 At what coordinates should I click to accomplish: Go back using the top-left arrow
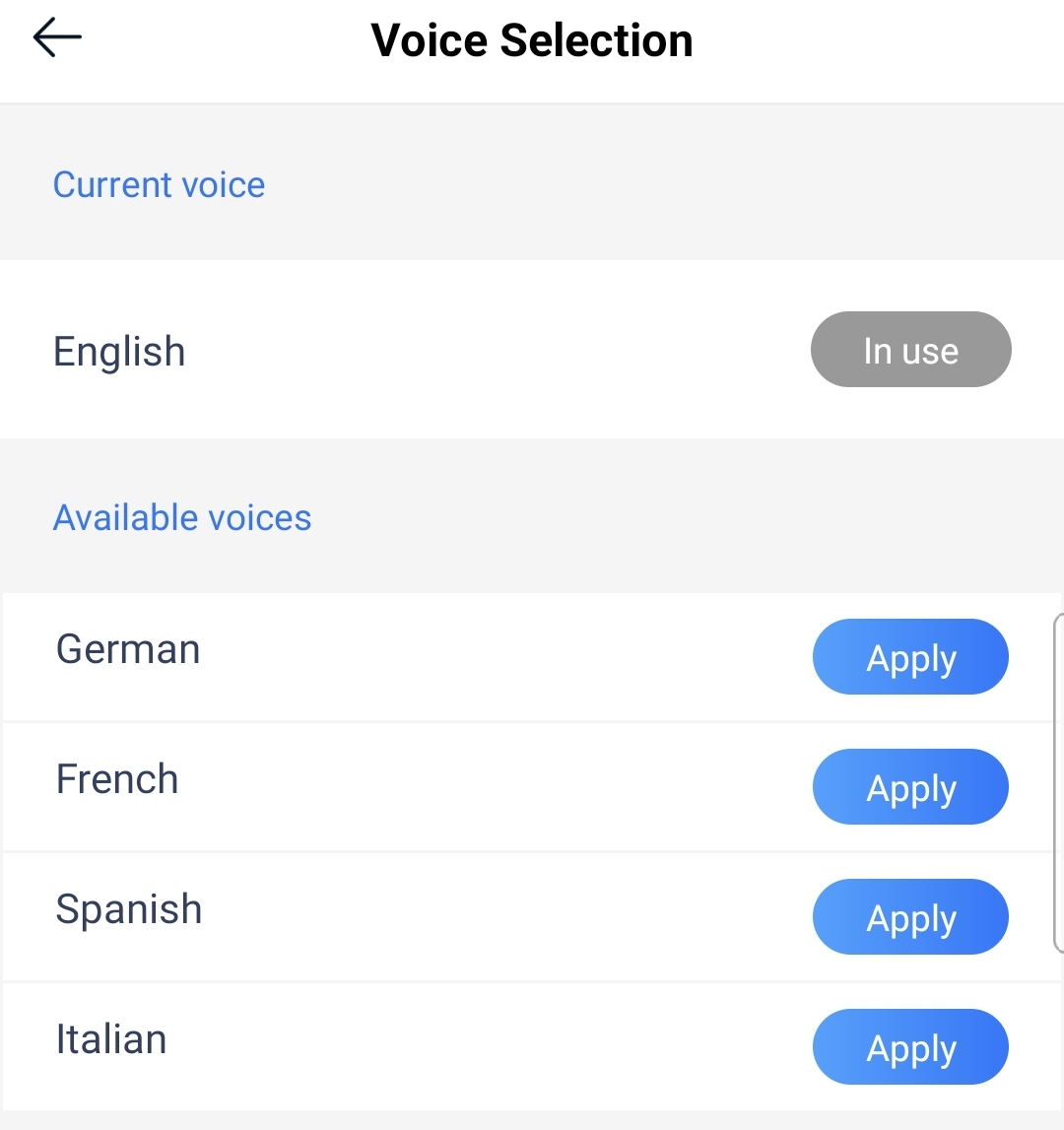(57, 38)
